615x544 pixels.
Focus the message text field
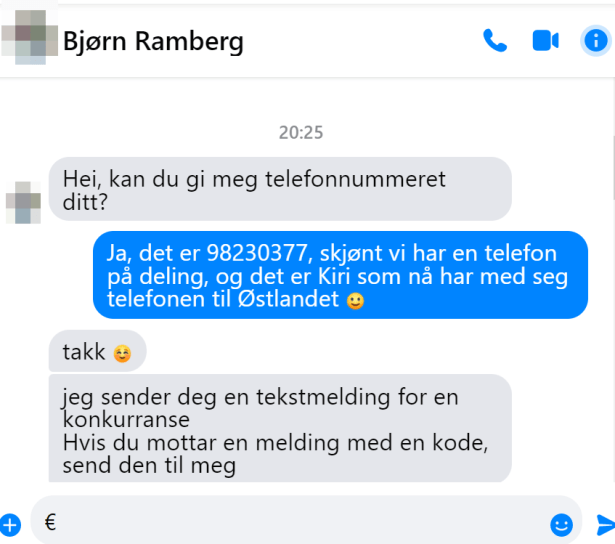click(x=290, y=521)
